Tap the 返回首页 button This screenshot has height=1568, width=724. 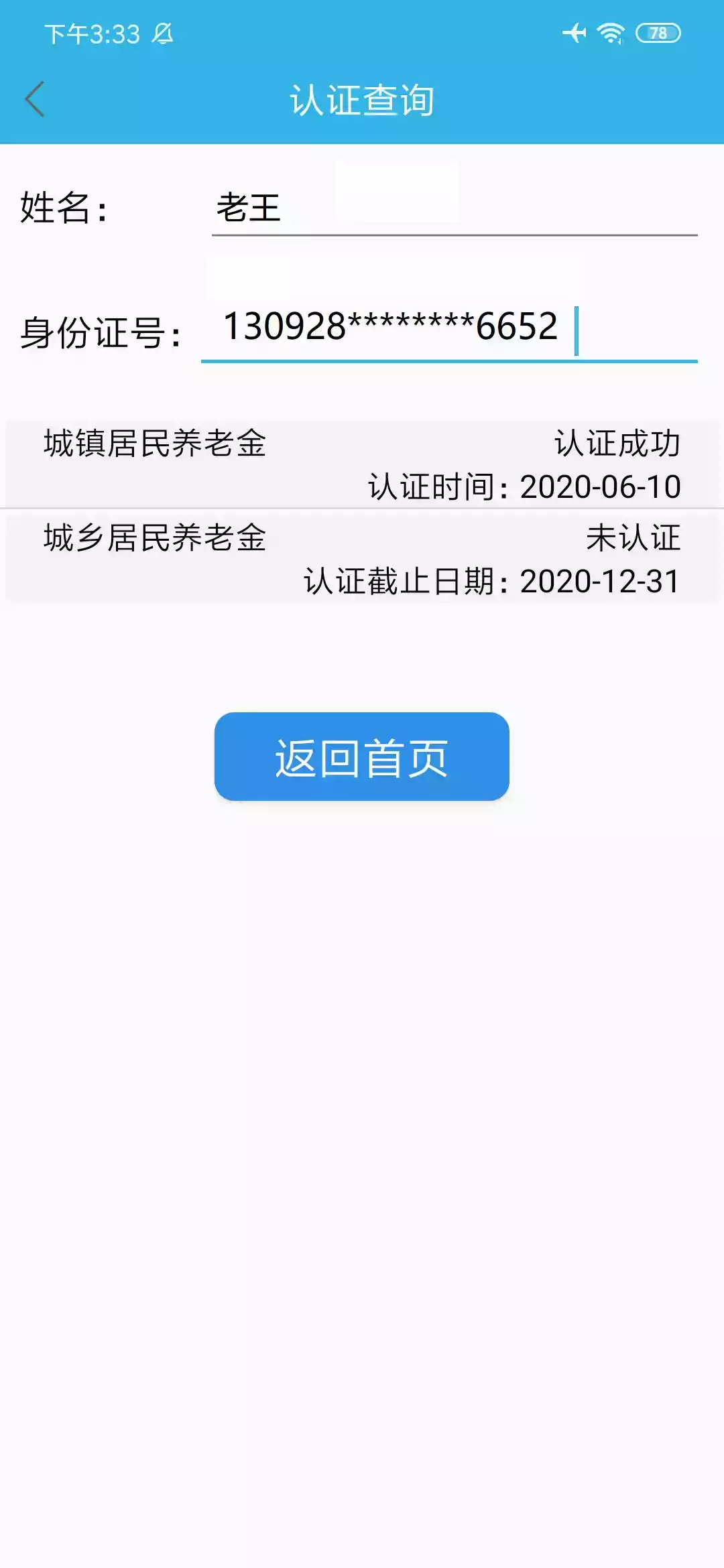pos(362,757)
